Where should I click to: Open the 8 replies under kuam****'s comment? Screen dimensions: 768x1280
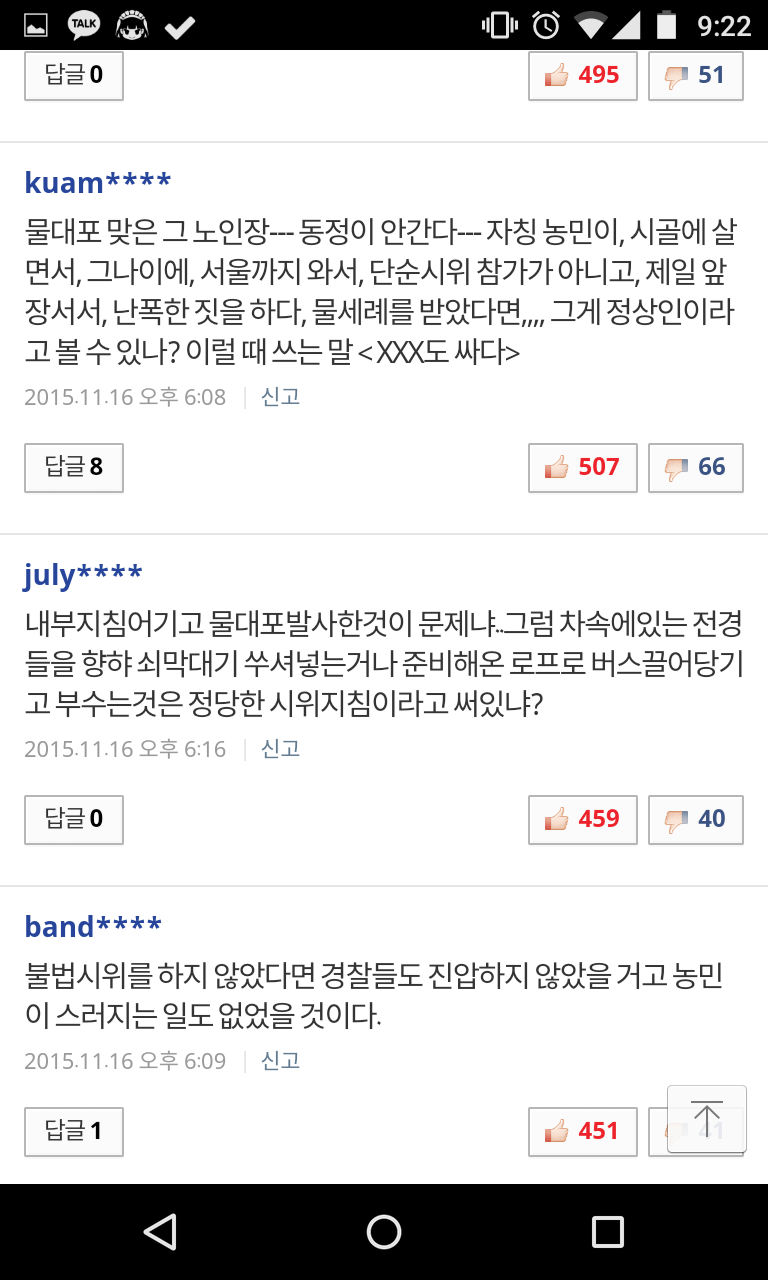(x=73, y=467)
